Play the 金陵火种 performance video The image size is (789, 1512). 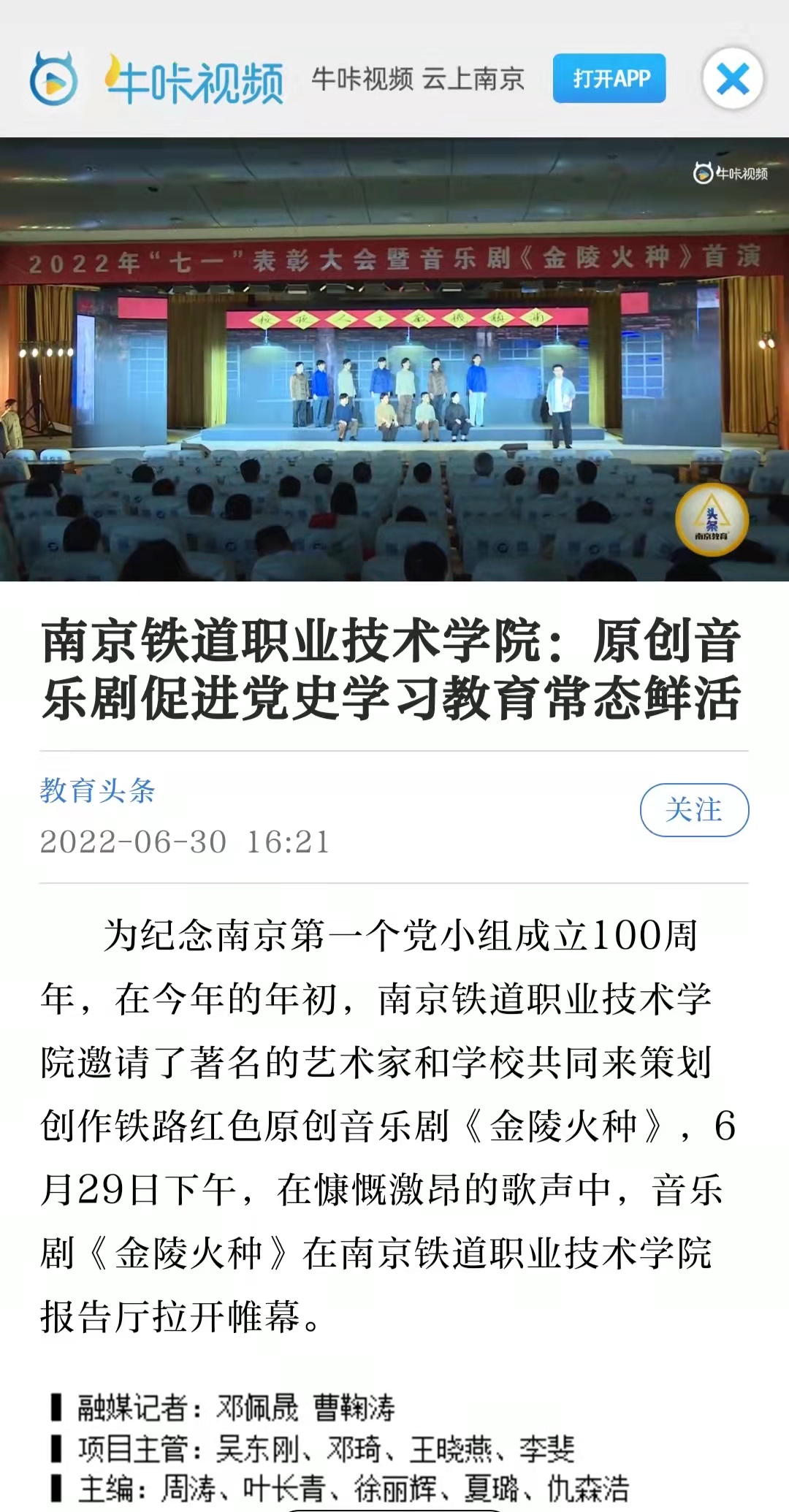coord(394,359)
